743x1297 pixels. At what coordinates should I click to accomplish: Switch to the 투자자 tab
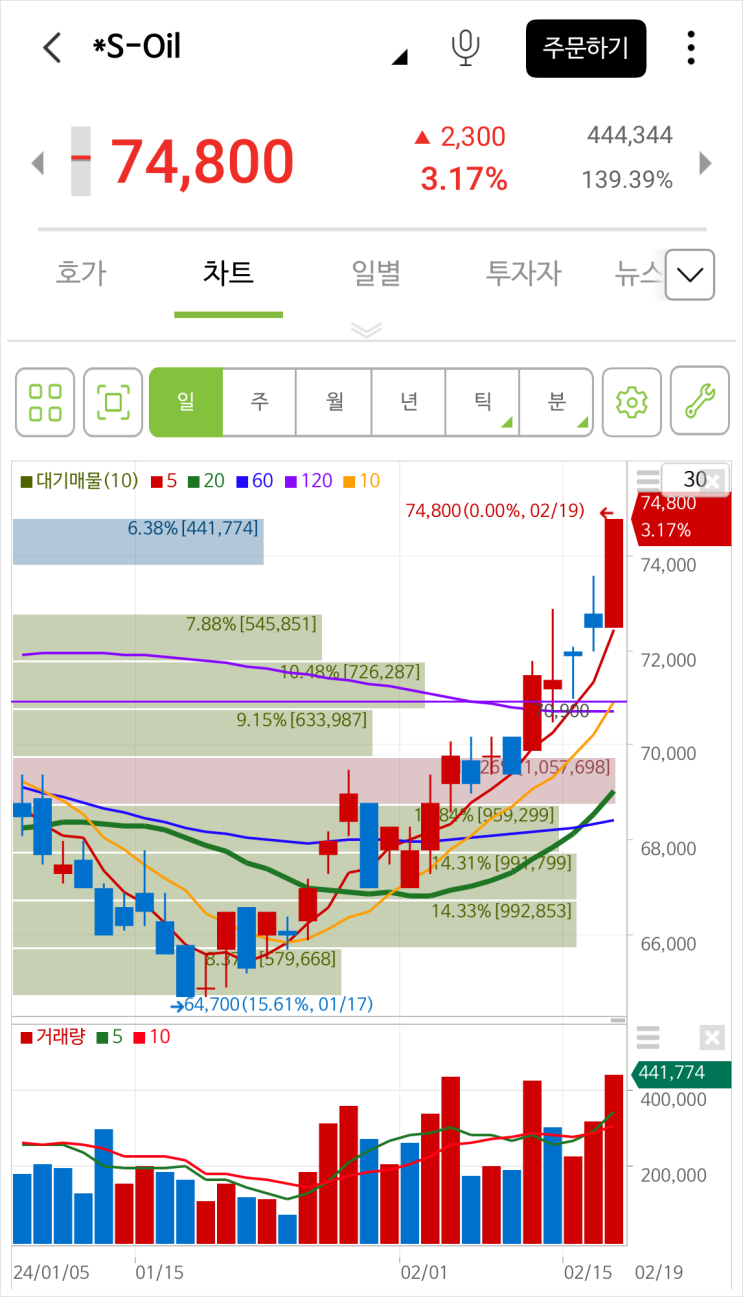523,272
